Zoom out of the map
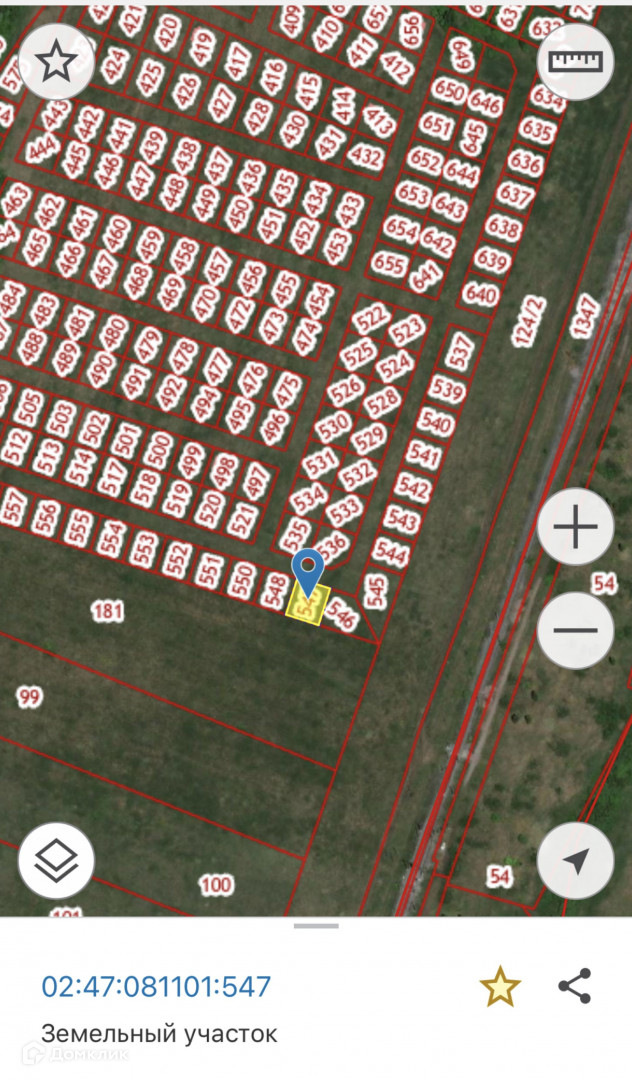This screenshot has height=1080, width=632. (x=575, y=630)
